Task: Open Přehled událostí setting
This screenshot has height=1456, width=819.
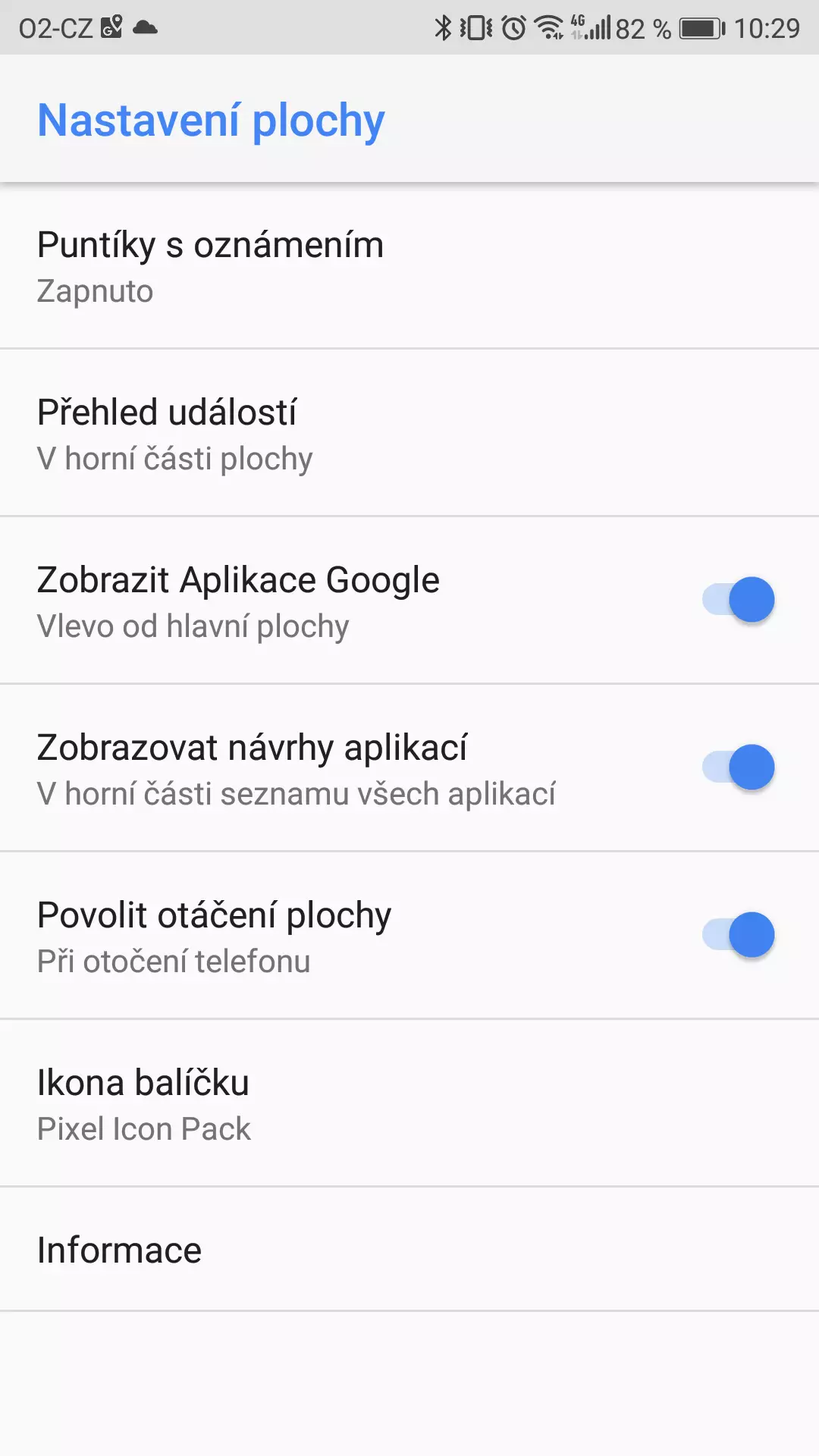Action: coord(409,433)
